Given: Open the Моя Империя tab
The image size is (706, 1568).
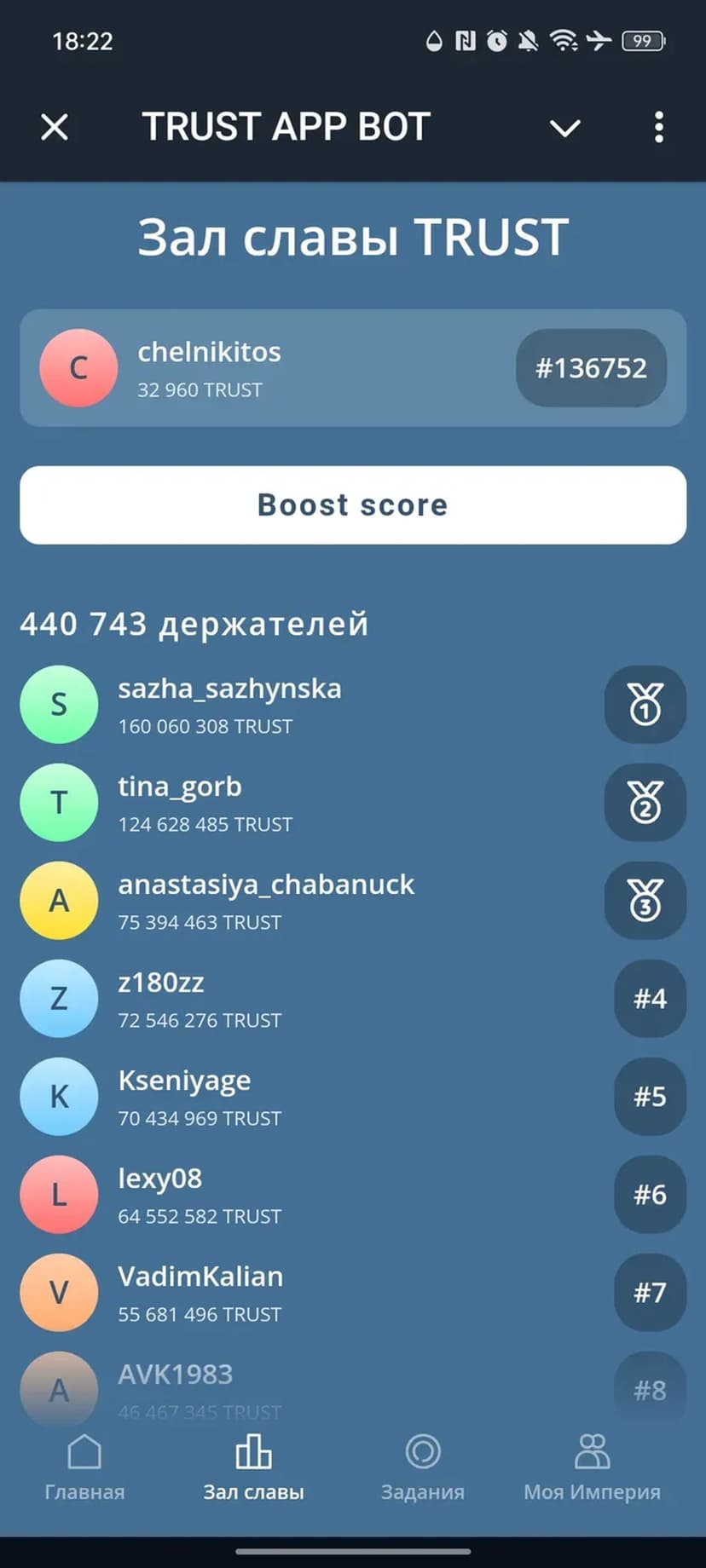Looking at the screenshot, I should [592, 1467].
